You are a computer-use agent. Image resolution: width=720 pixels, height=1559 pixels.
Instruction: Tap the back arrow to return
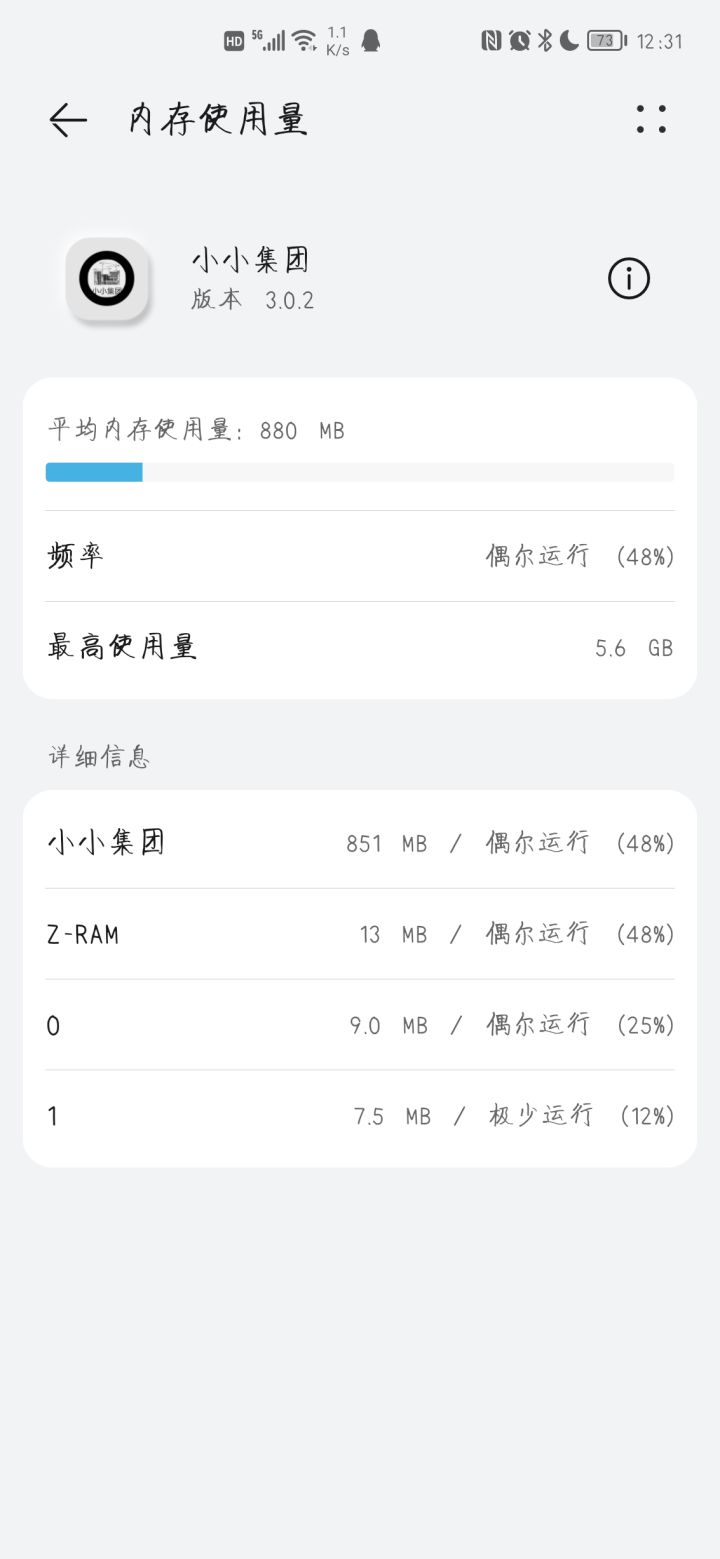65,119
